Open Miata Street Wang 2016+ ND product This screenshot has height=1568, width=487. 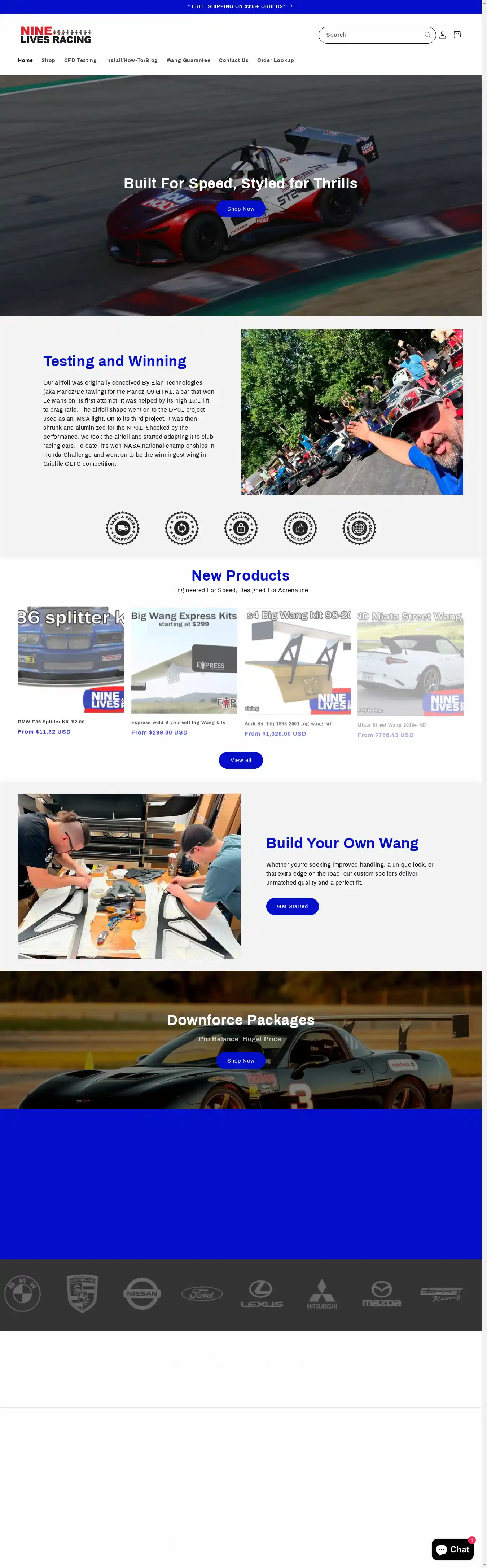point(391,725)
